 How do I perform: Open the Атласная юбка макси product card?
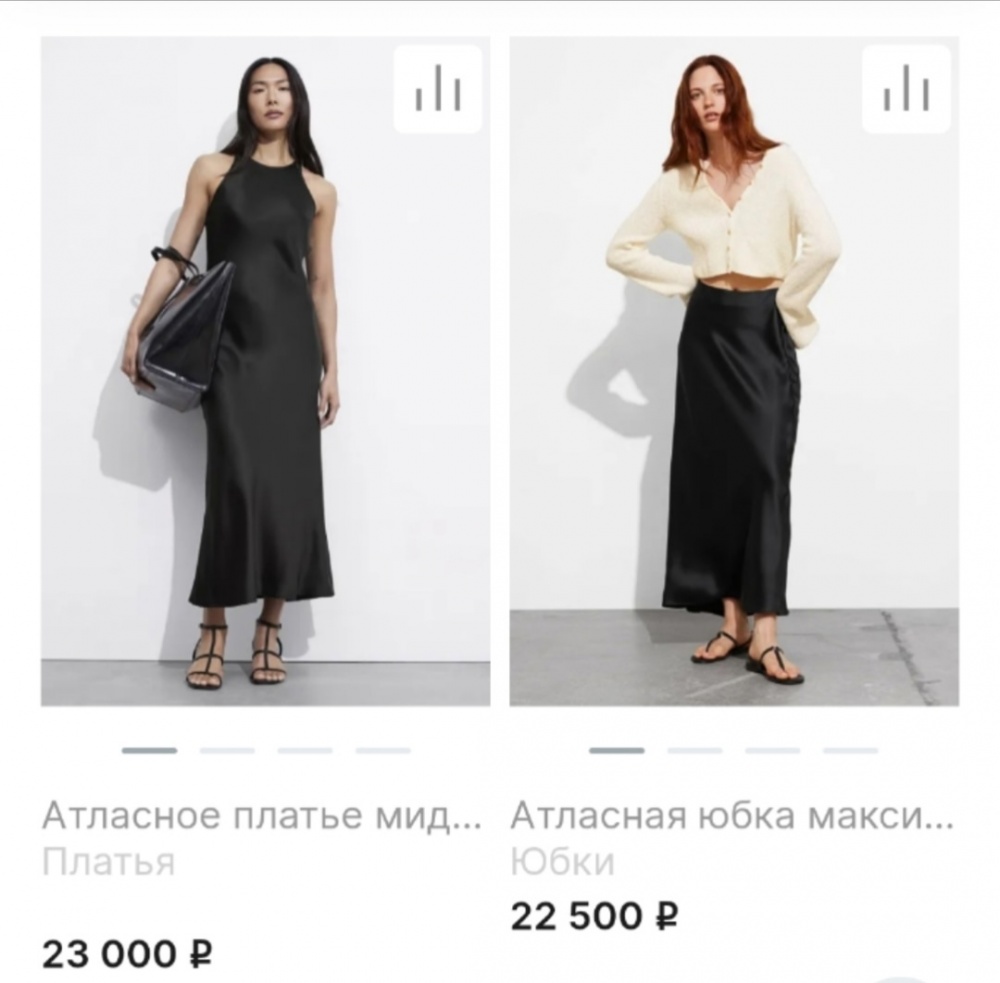[731, 816]
